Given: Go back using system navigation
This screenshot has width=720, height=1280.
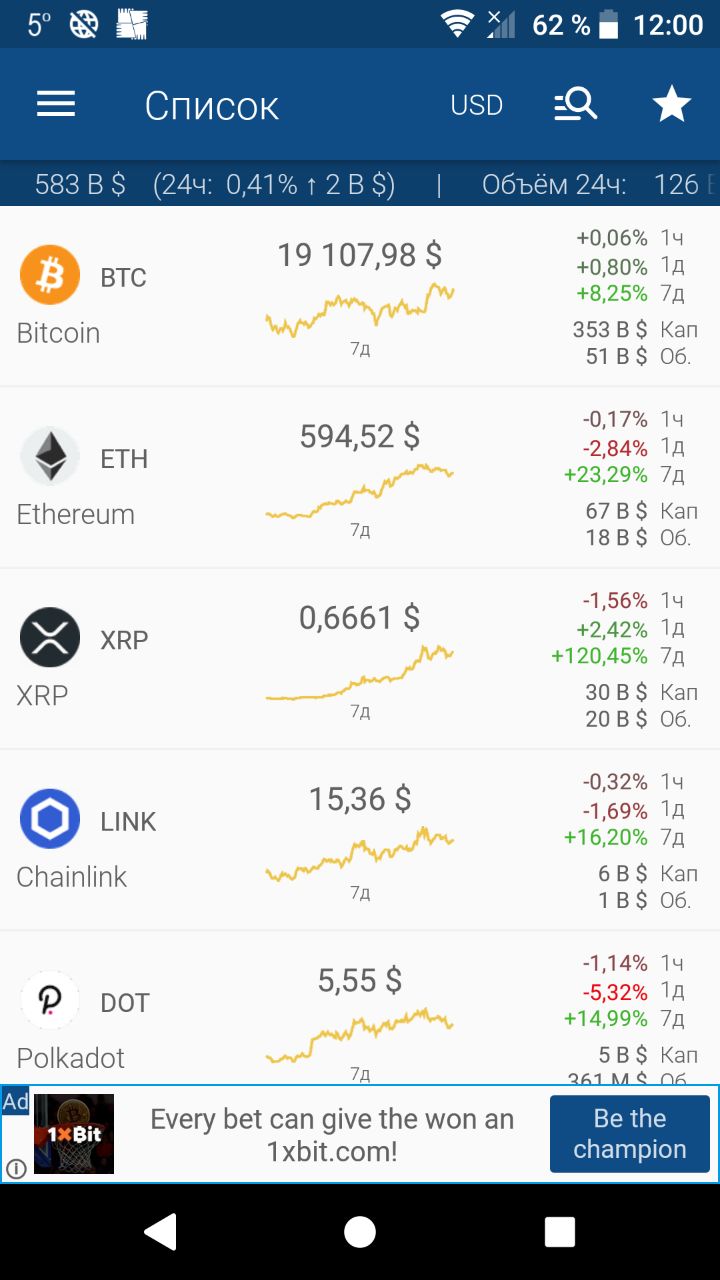Looking at the screenshot, I should click(x=161, y=1232).
